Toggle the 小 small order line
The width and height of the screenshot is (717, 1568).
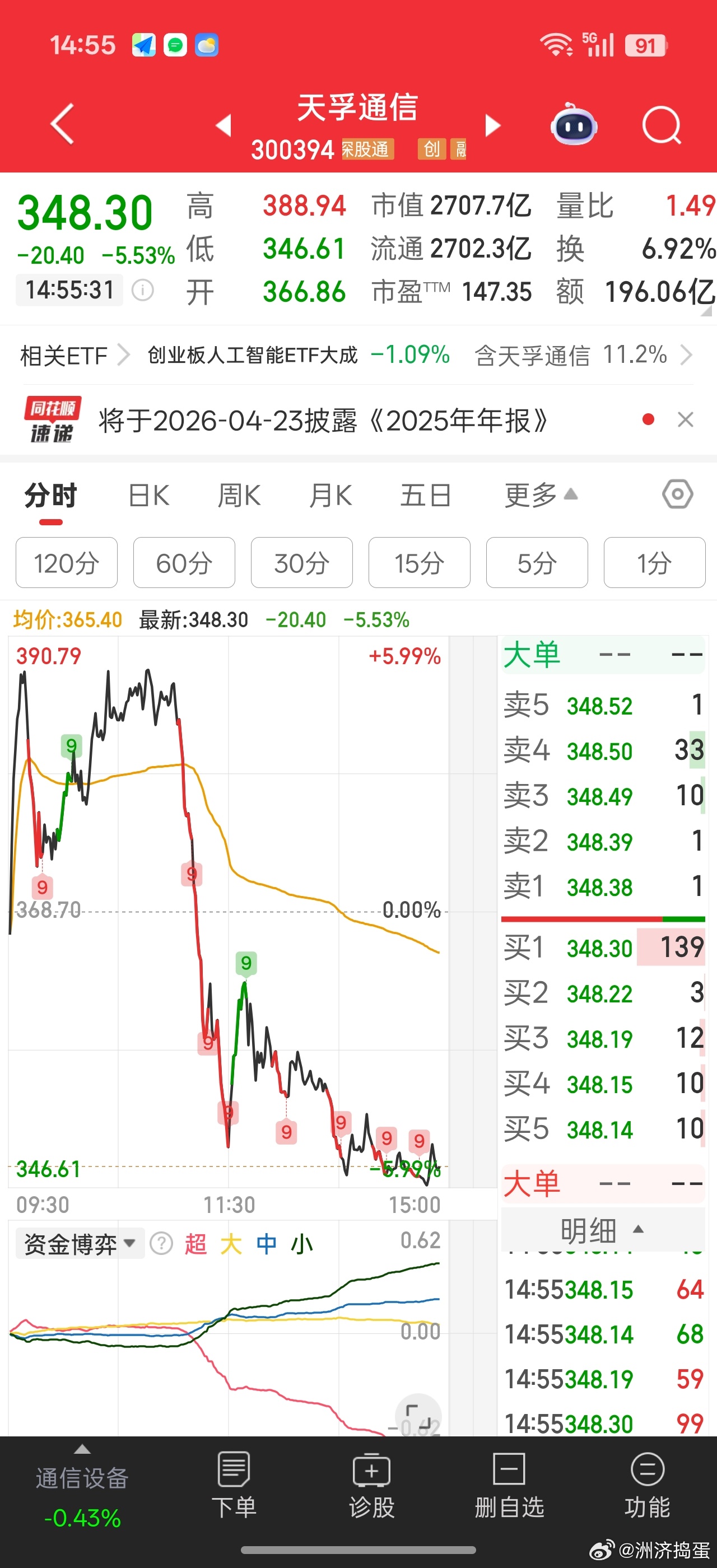pos(302,1242)
